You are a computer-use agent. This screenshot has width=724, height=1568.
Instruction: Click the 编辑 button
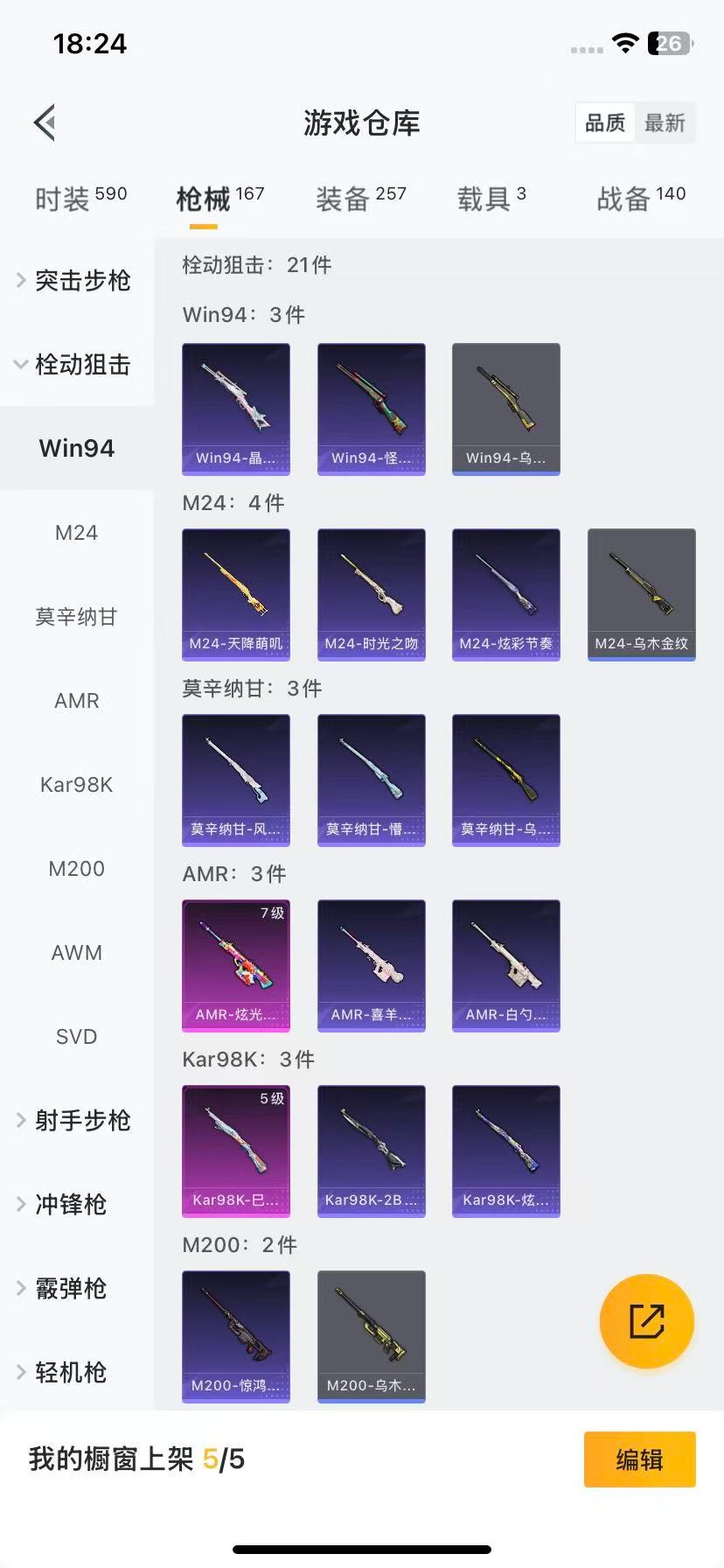[639, 1459]
